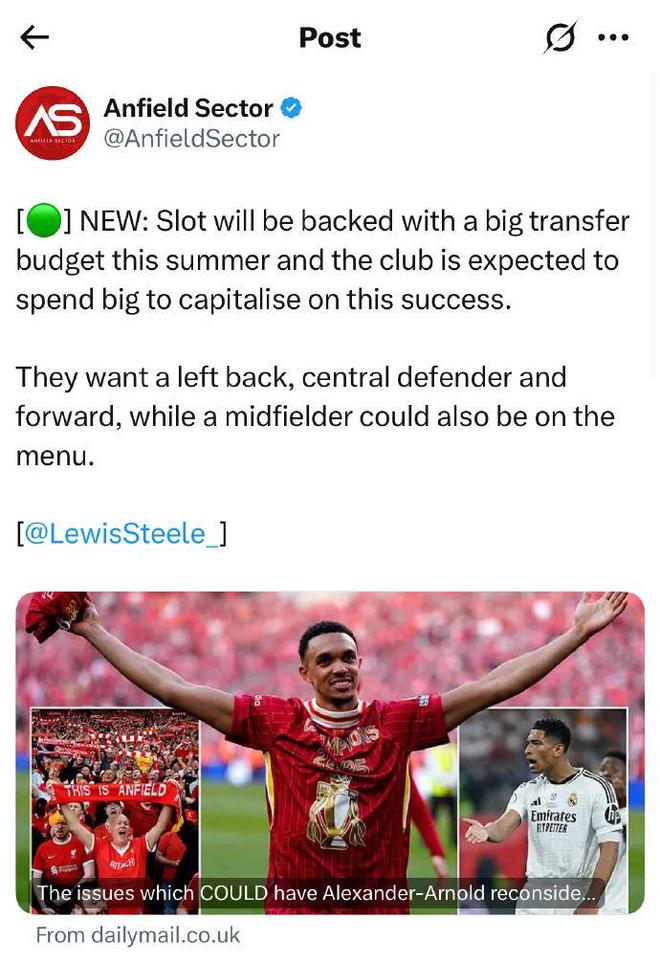Open the @LewisSteele_ mention
Screen dimensions: 660x963
pyautogui.click(x=121, y=533)
